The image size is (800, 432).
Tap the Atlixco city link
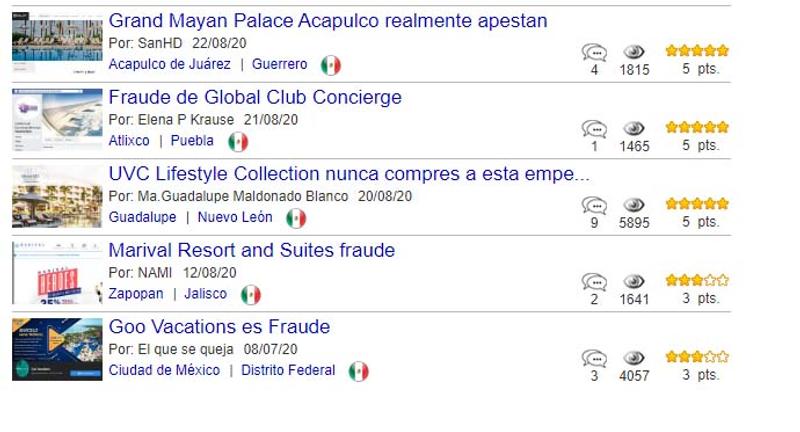[x=129, y=141]
